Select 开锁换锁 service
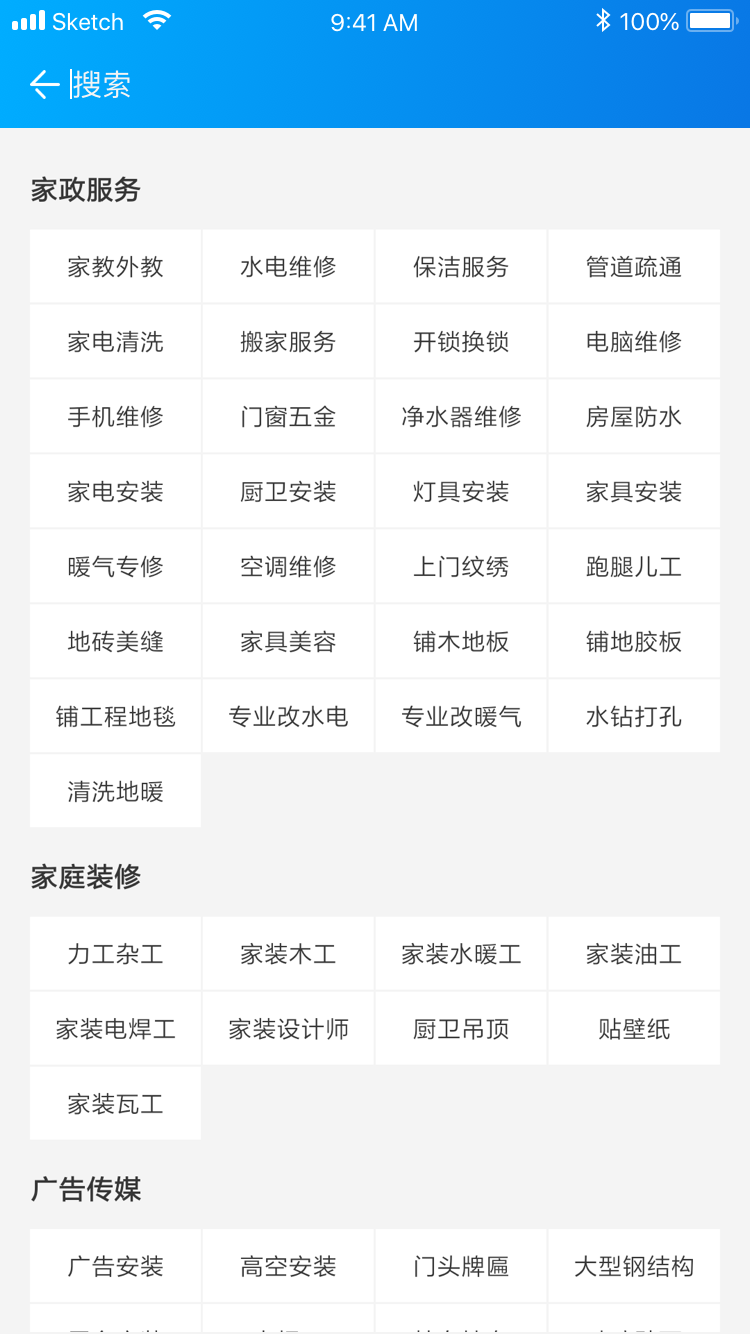Image resolution: width=750 pixels, height=1334 pixels. tap(461, 341)
